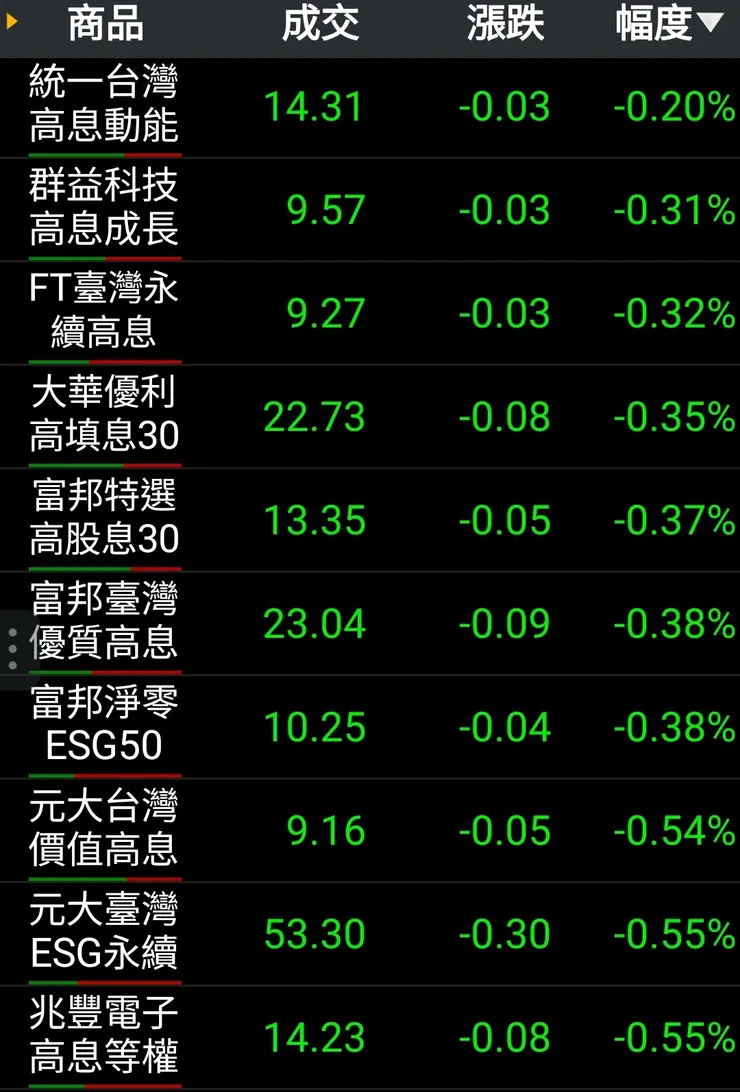Tap the three-dot side panel handle
Screen dimensions: 740x1092
[x=12, y=649]
